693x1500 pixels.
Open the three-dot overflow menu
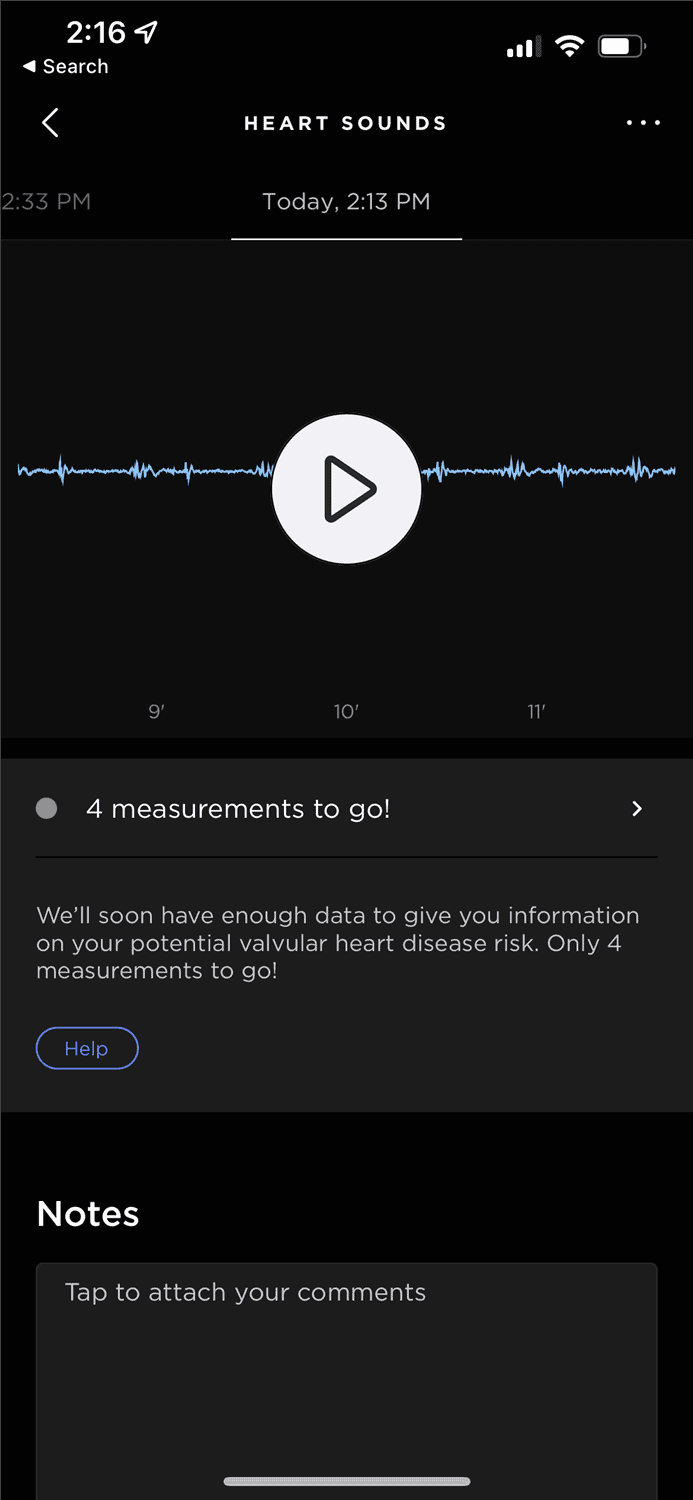(643, 123)
